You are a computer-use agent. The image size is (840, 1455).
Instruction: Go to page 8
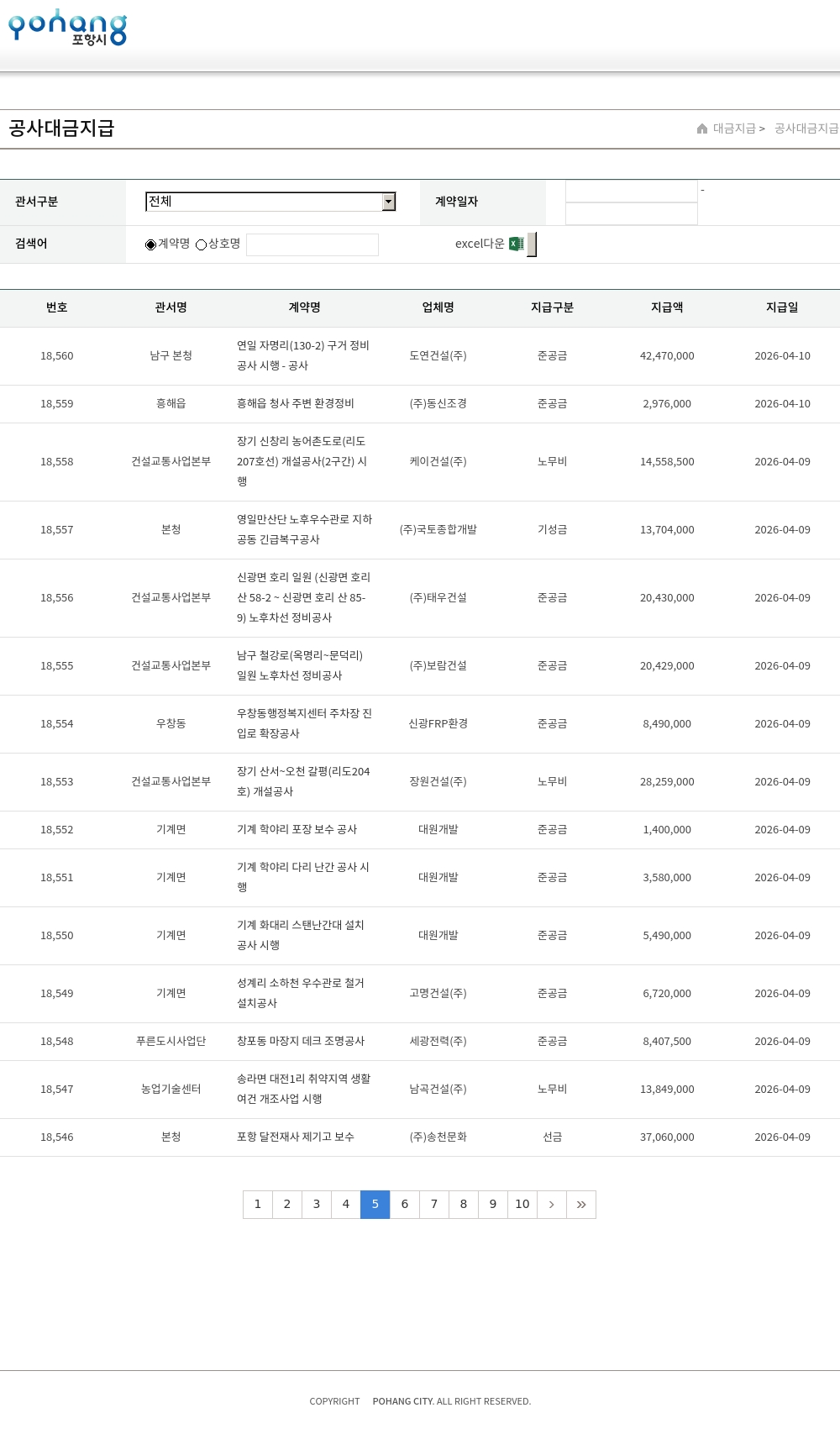pos(464,1204)
